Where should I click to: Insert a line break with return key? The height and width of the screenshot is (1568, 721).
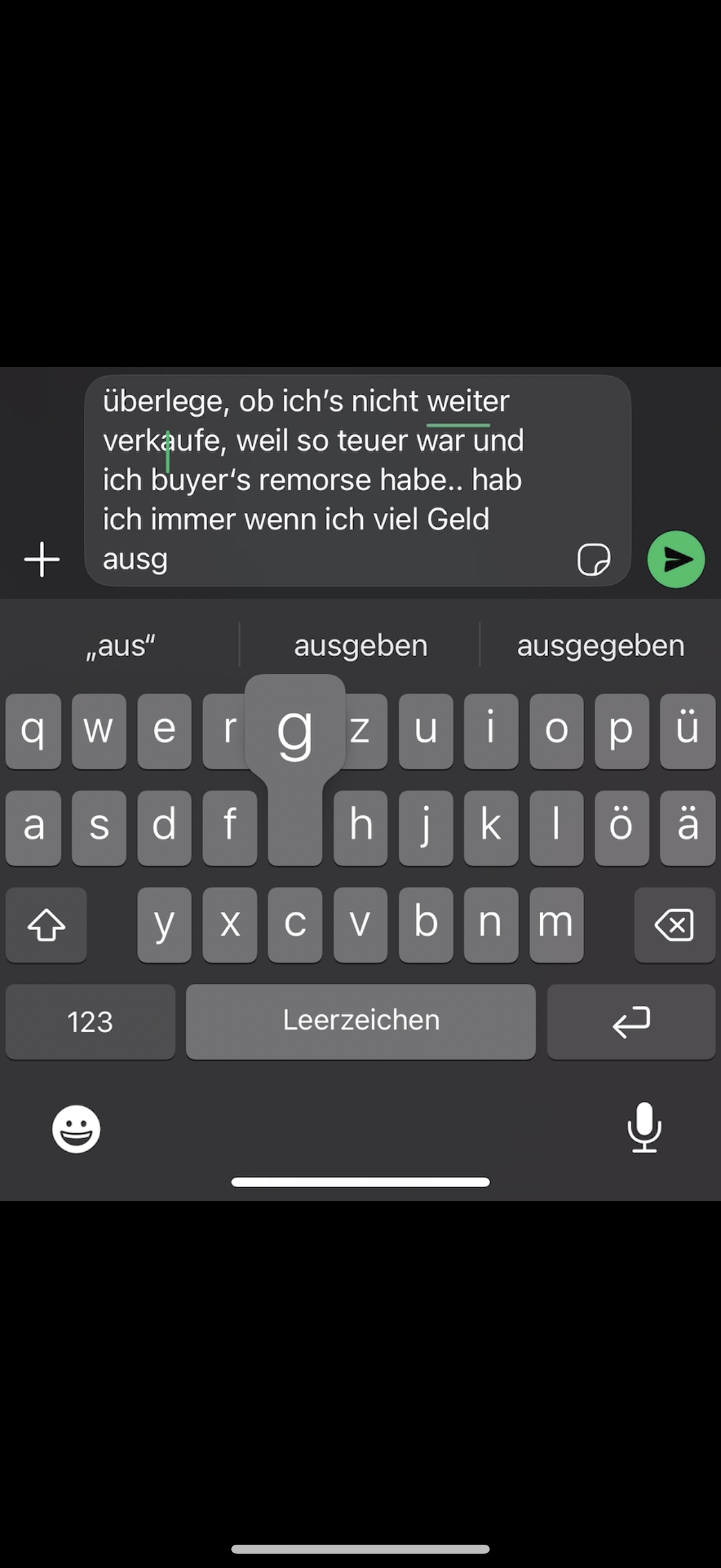631,1021
